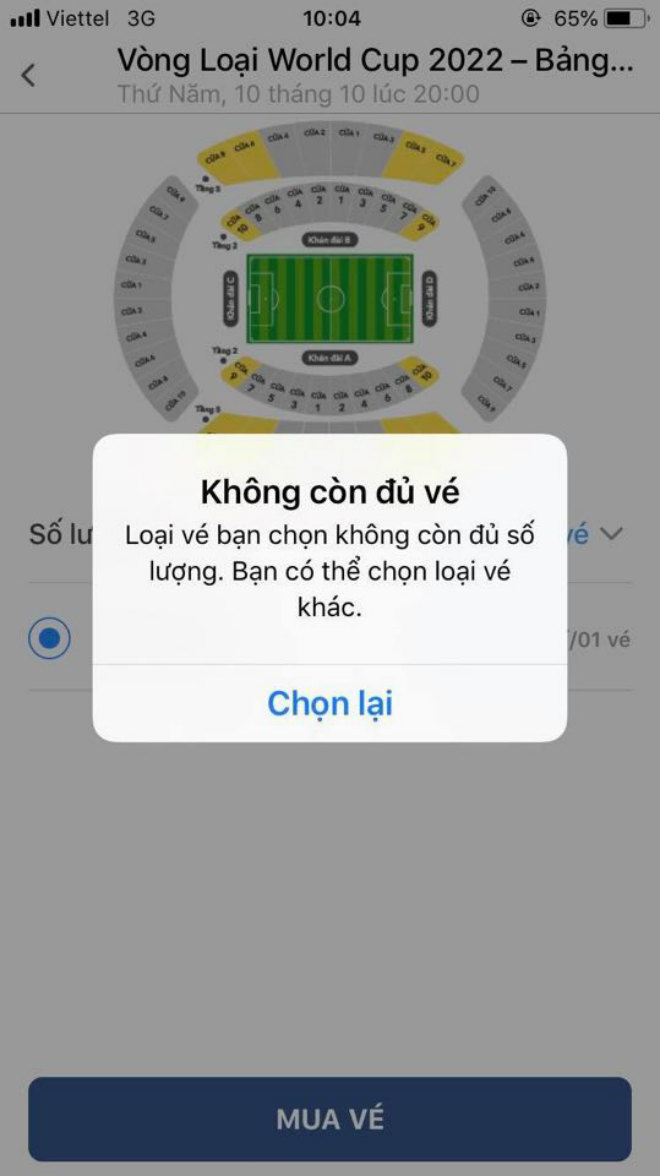This screenshot has width=660, height=1176.
Task: Tap Chọn lại to dismiss the alert
Action: [330, 703]
